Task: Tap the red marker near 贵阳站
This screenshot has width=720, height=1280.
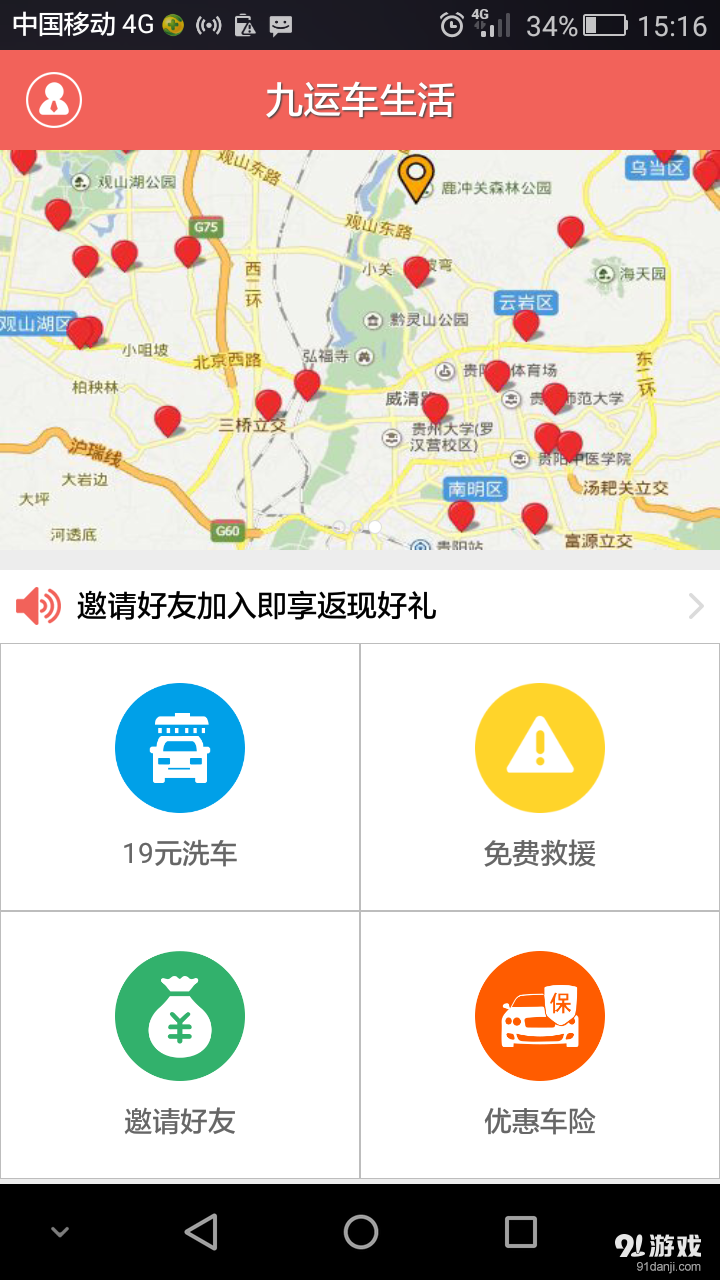Action: click(x=461, y=514)
